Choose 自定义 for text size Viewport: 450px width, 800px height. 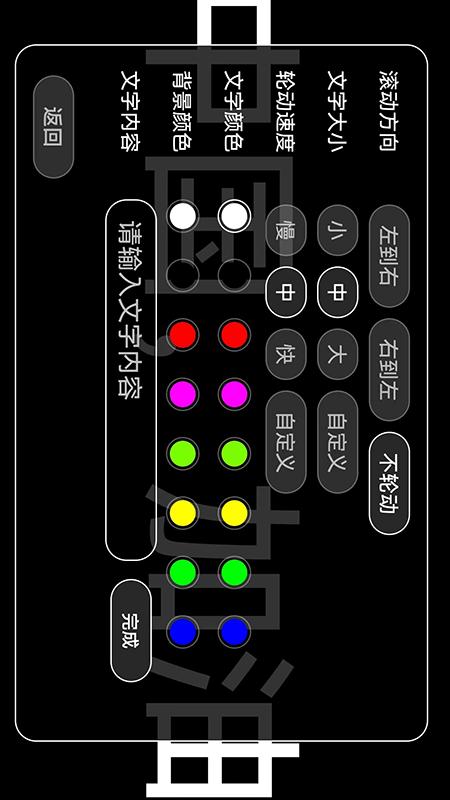(x=337, y=442)
